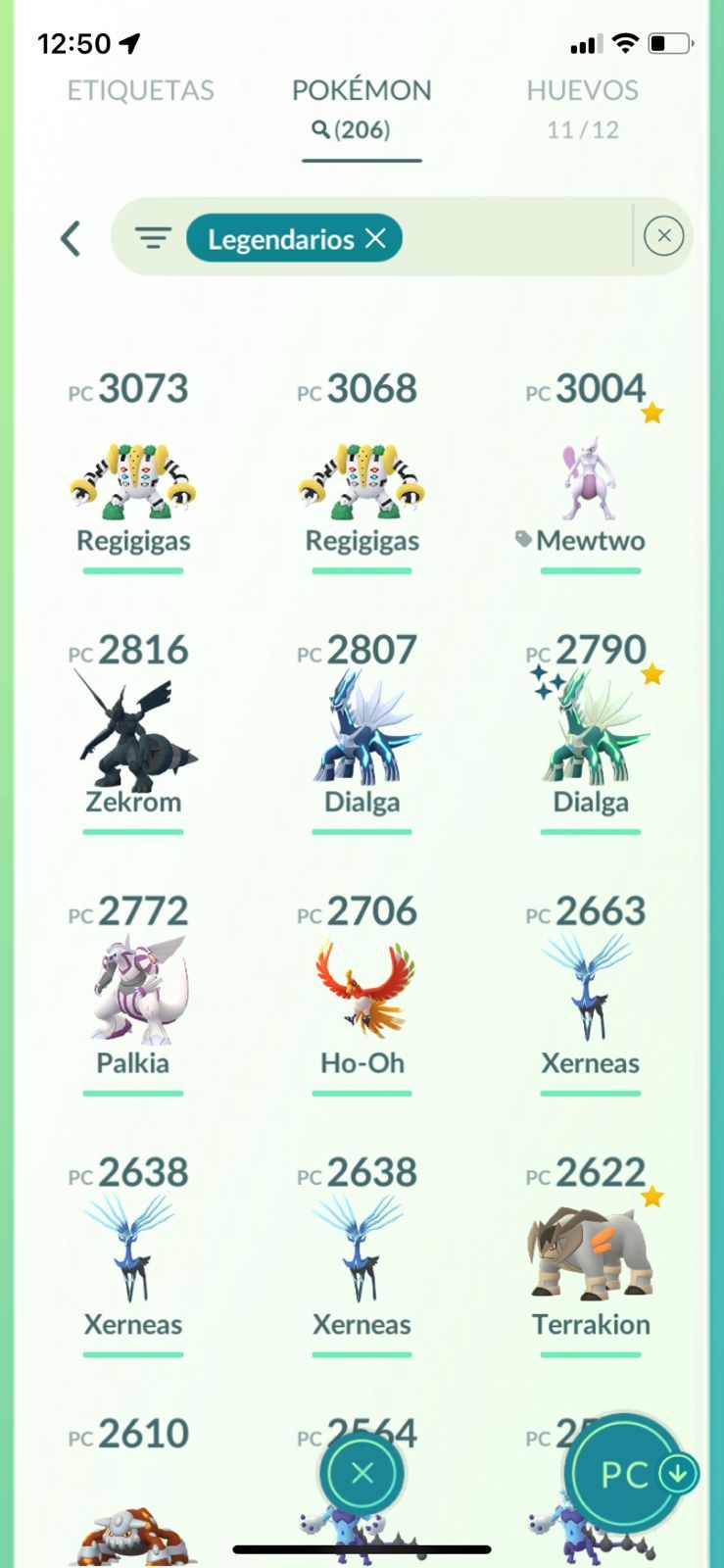Clear the search field with the X
Image resolution: width=724 pixels, height=1568 pixels.
tap(663, 236)
